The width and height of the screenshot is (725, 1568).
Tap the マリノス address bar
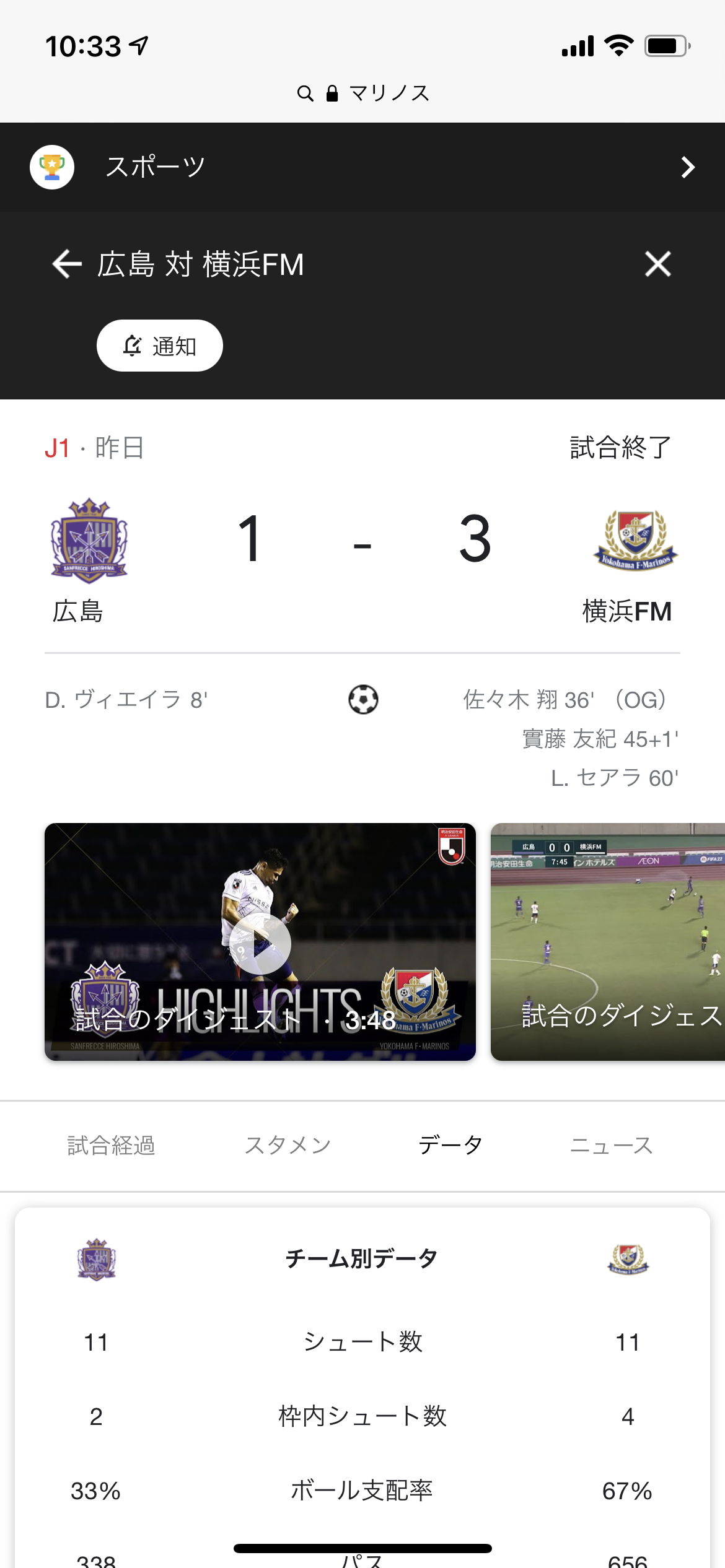[363, 94]
